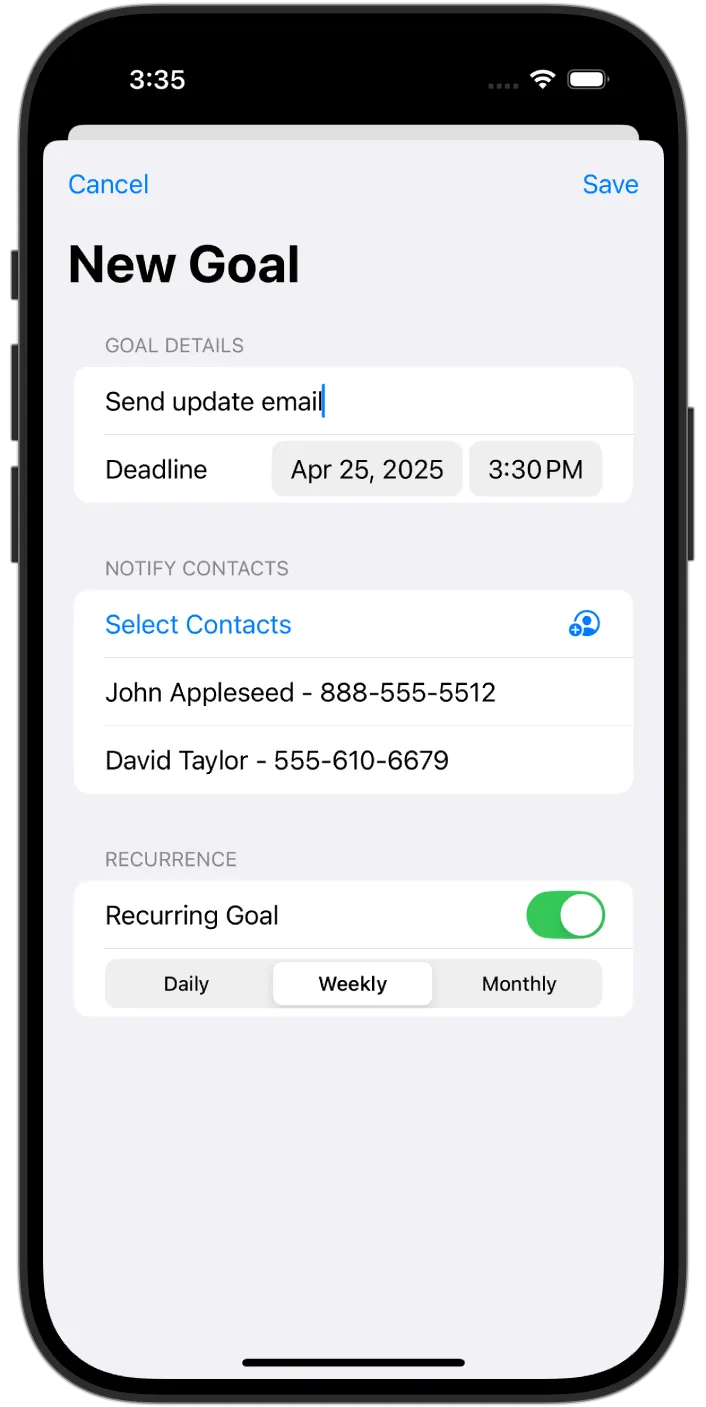Open the 3:30 PM time picker
This screenshot has width=706, height=1407.
(535, 469)
